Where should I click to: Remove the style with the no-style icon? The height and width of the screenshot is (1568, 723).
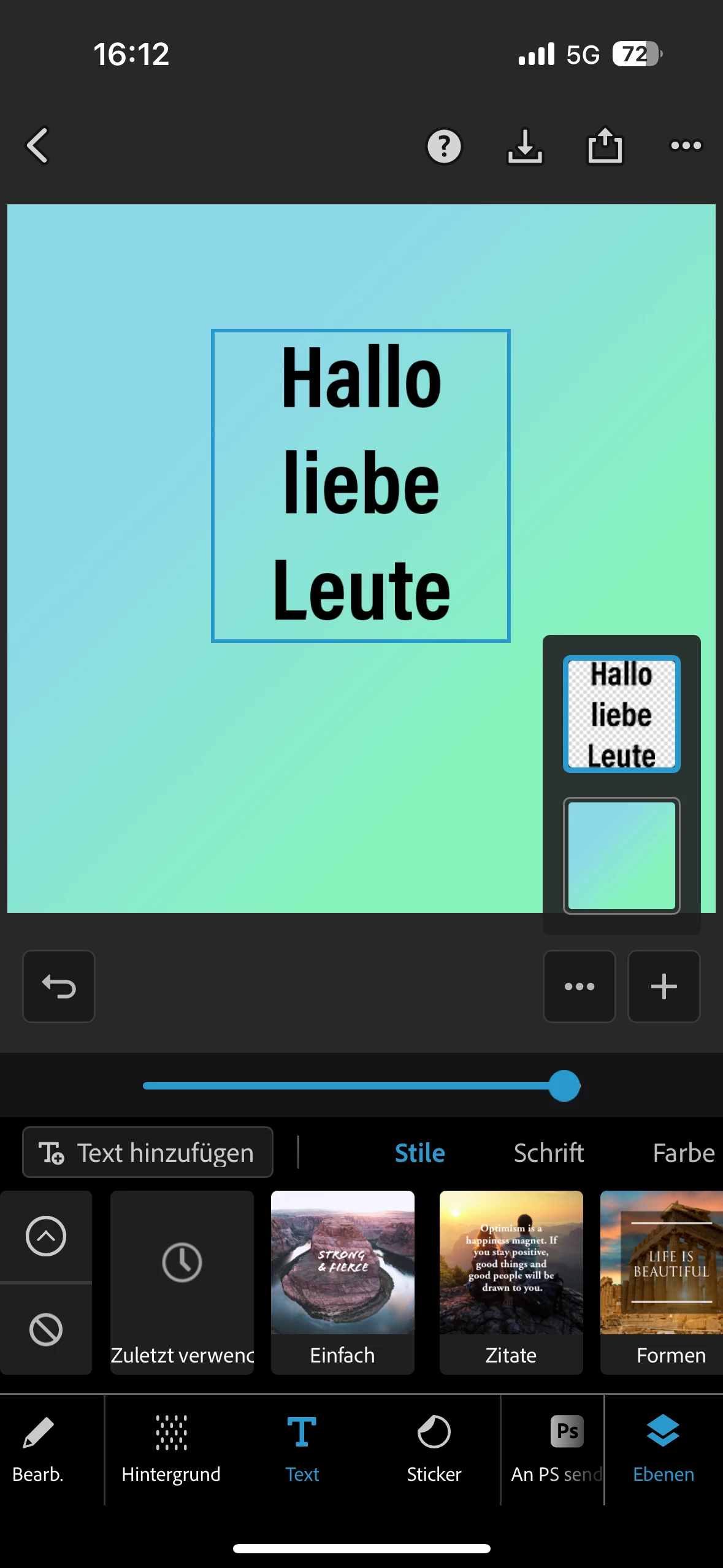pyautogui.click(x=46, y=1330)
